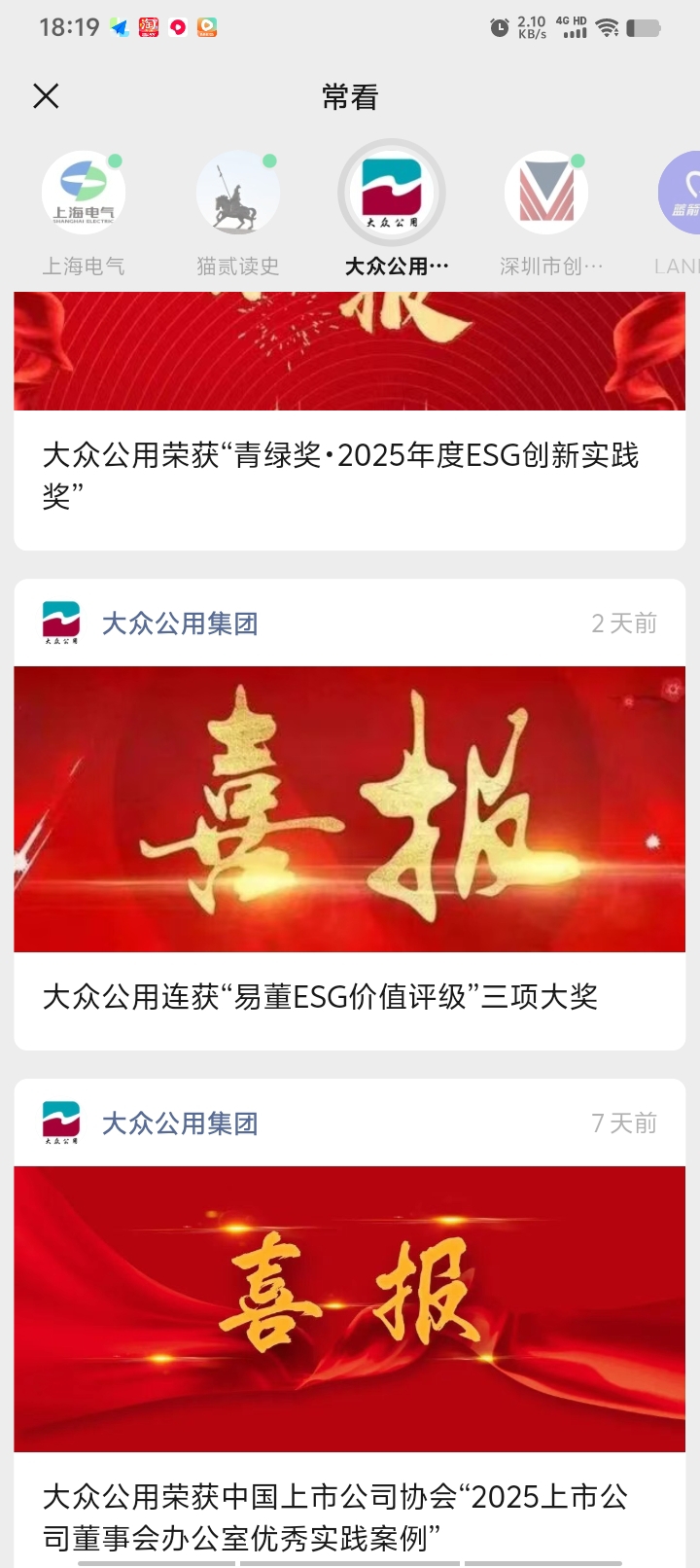700x1568 pixels.
Task: Open 大众公用集团 profile from the 7 天前 post
Action: (x=180, y=1123)
